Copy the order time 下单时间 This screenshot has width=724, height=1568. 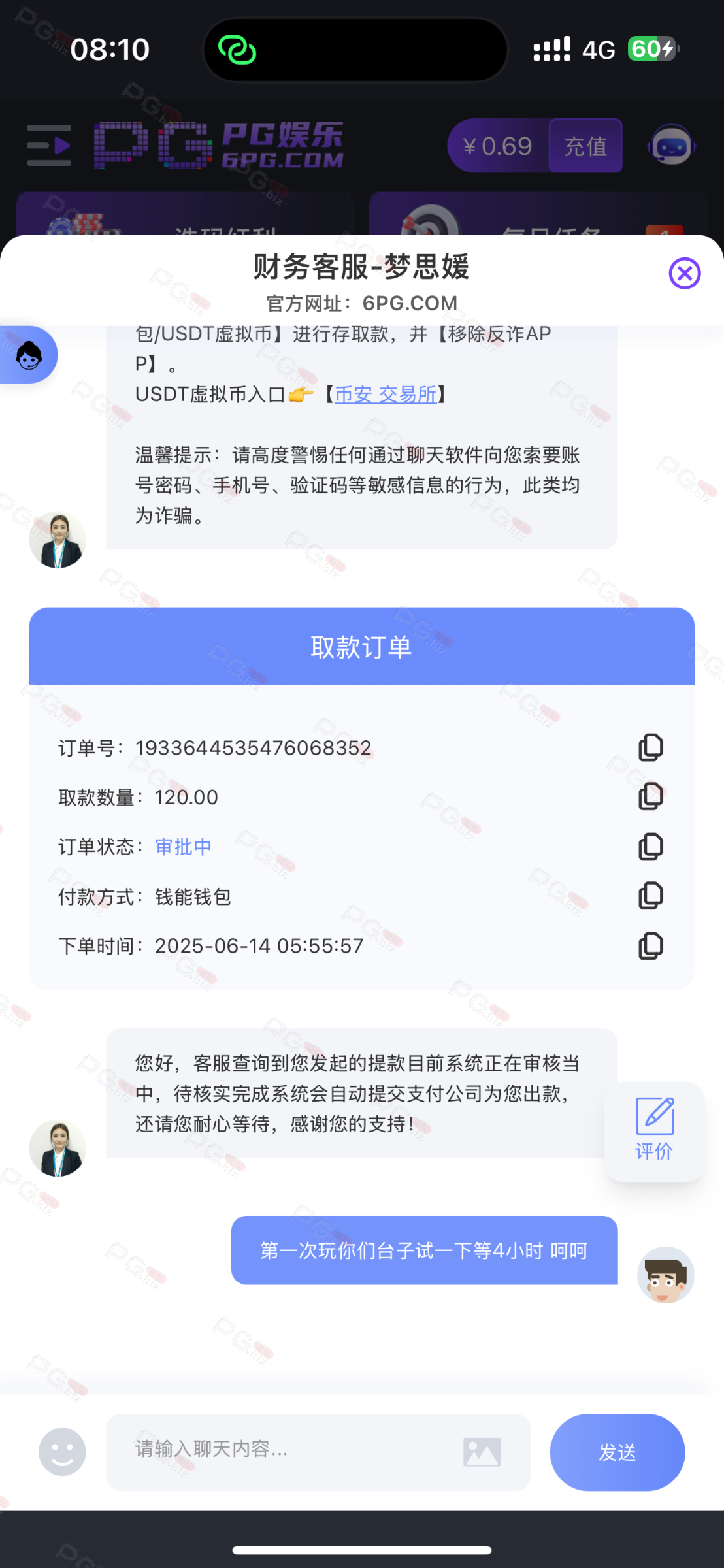click(x=651, y=946)
